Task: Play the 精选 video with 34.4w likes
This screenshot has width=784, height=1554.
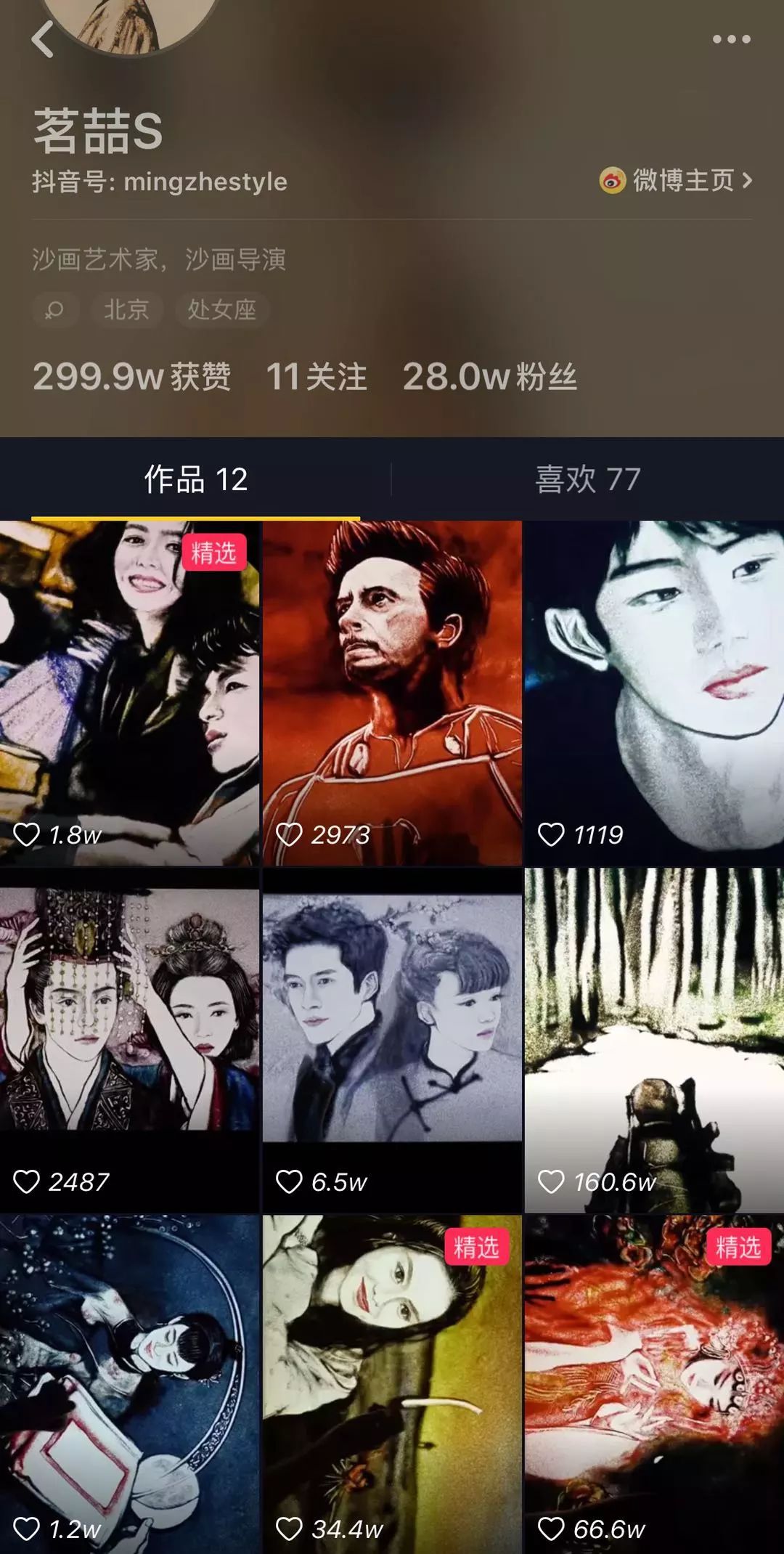Action: click(x=392, y=1383)
